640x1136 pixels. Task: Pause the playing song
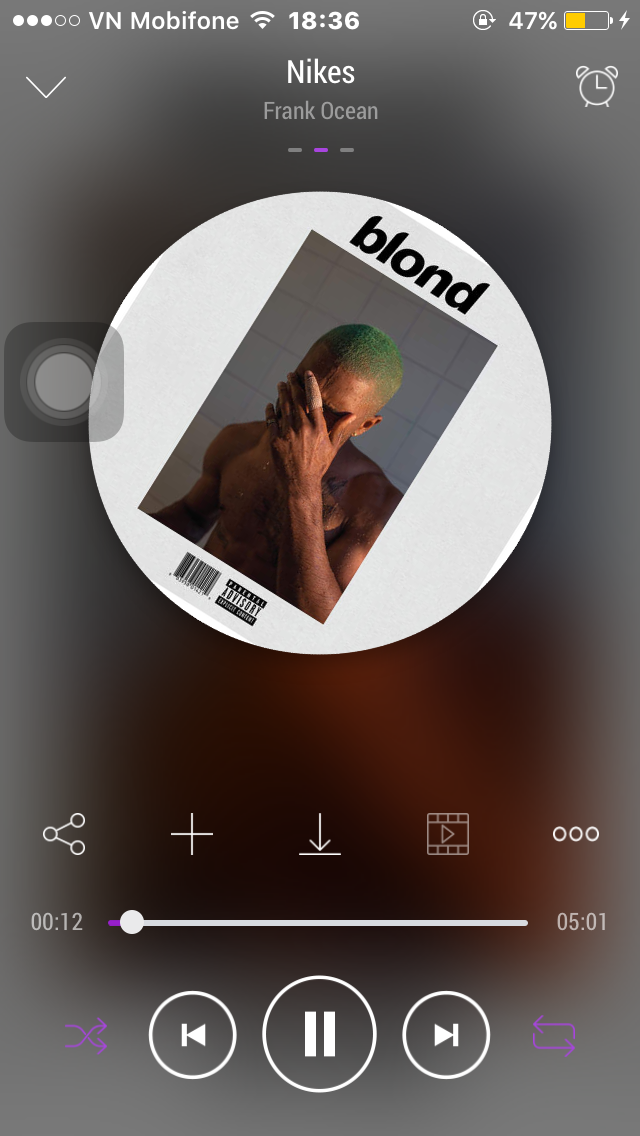coord(320,1033)
